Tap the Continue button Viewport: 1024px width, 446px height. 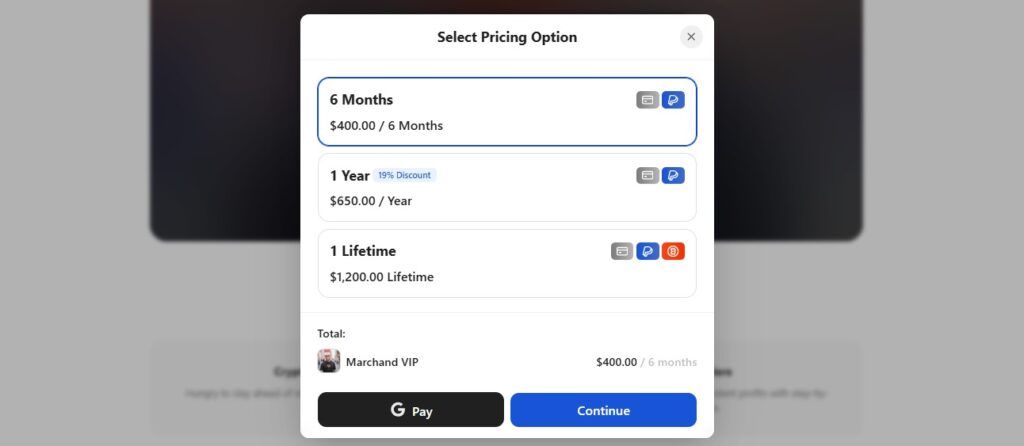(x=603, y=410)
